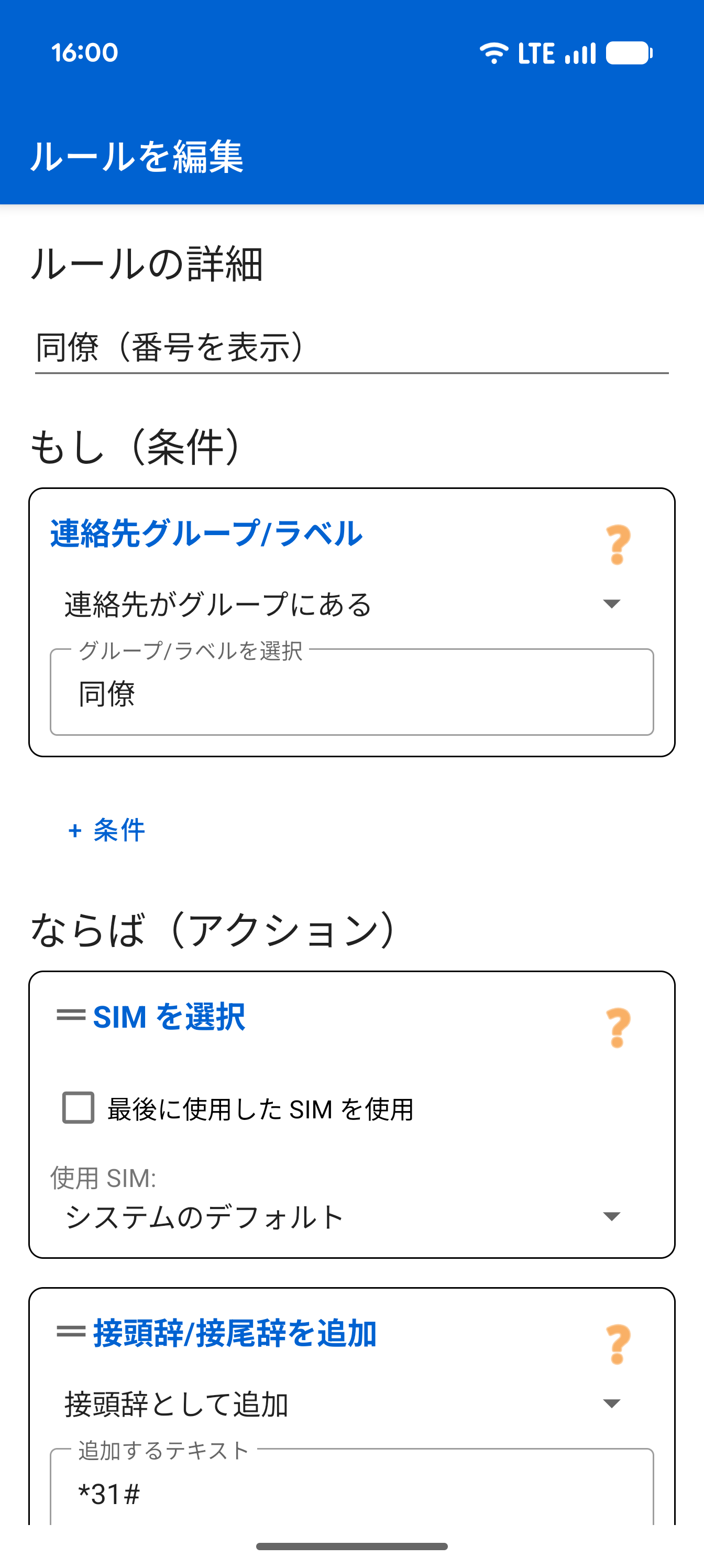Add a new condition via + 条件
The height and width of the screenshot is (1568, 704).
point(106,831)
